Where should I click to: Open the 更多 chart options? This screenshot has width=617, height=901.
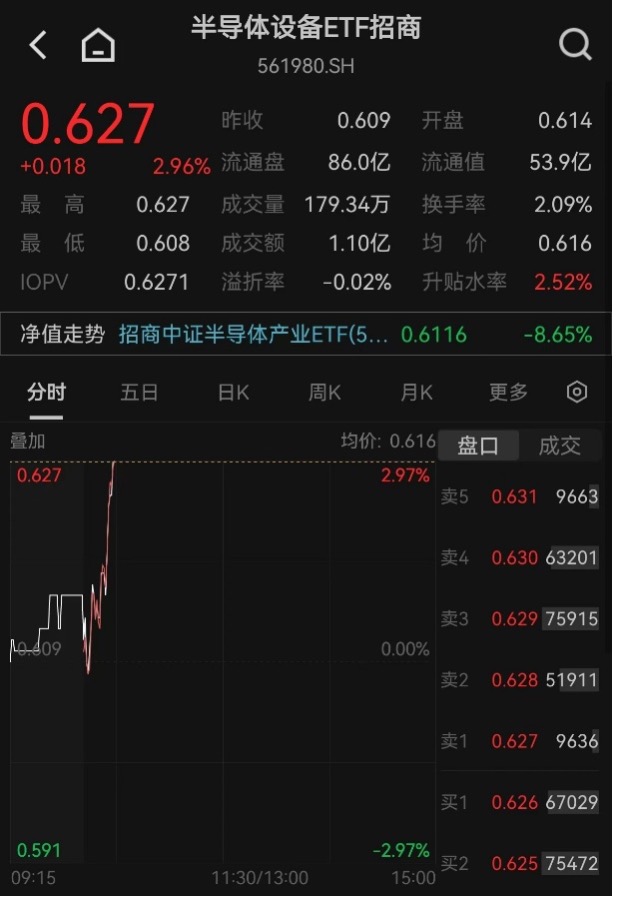pos(508,392)
